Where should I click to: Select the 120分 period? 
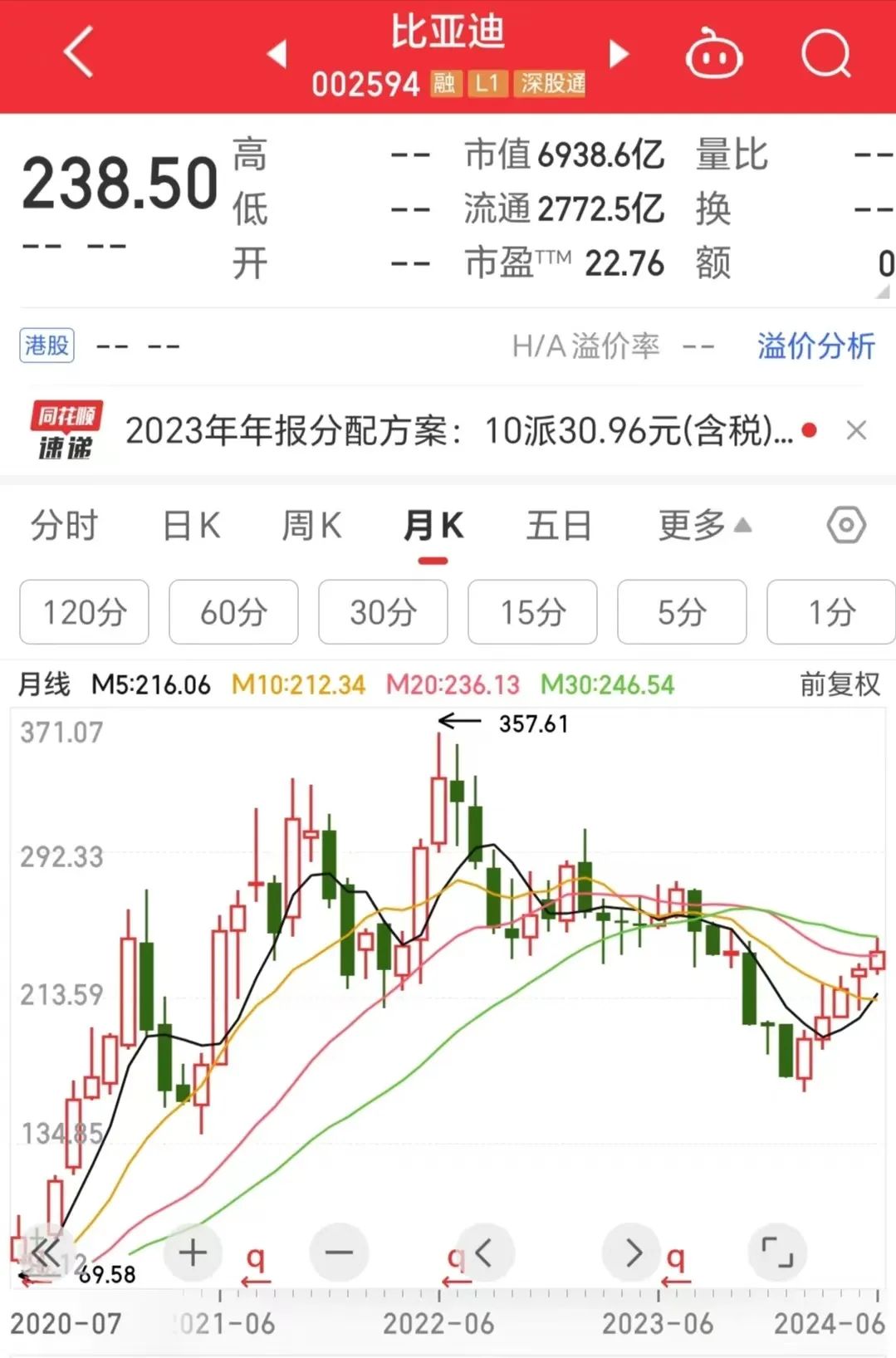(84, 612)
